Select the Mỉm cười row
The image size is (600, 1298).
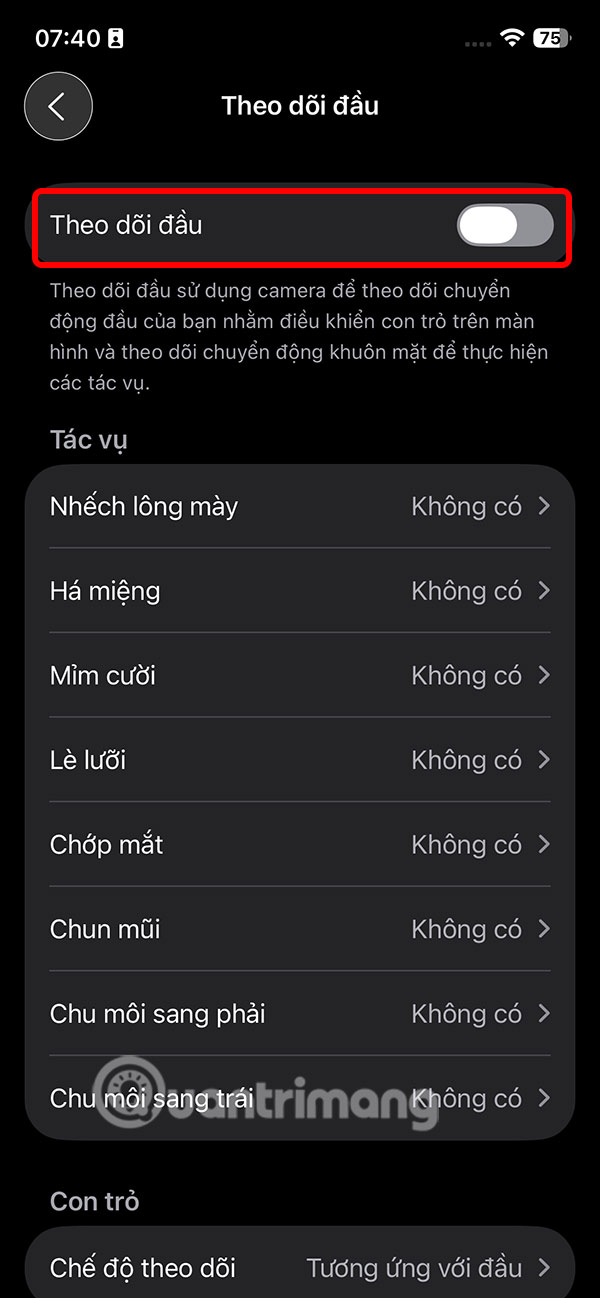[300, 676]
